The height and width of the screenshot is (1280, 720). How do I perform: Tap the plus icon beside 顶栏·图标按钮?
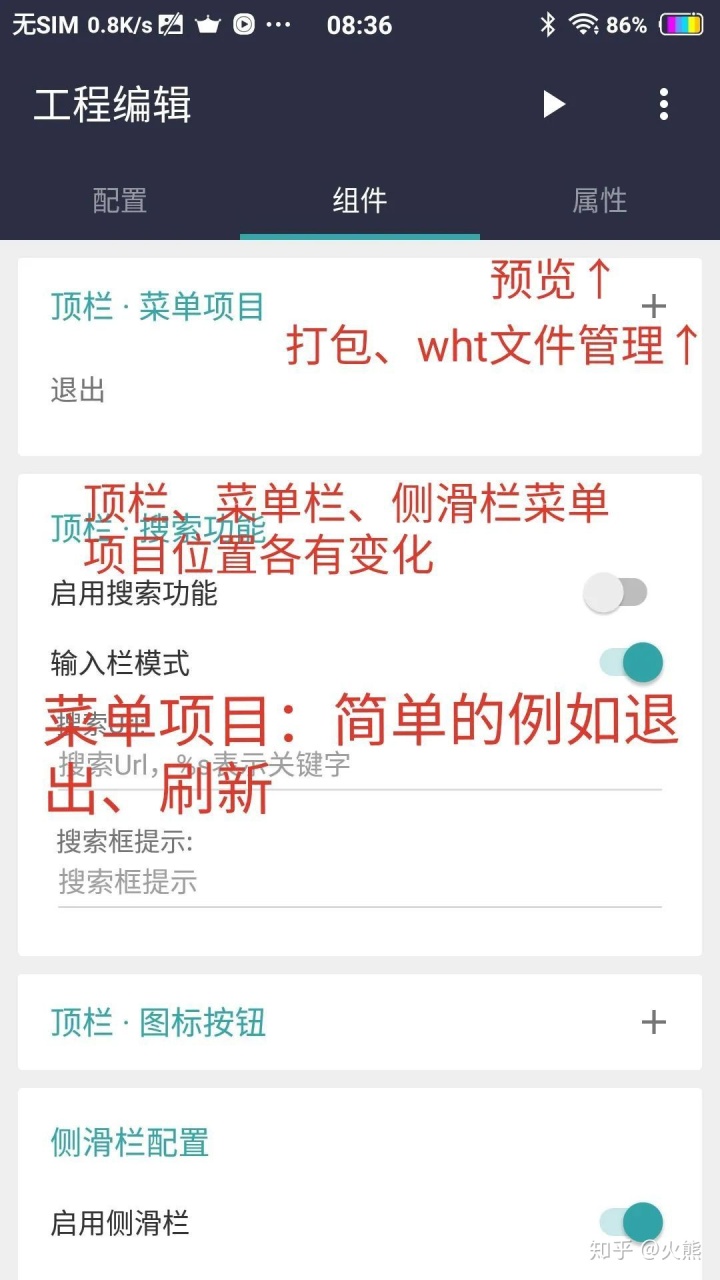pos(655,1022)
